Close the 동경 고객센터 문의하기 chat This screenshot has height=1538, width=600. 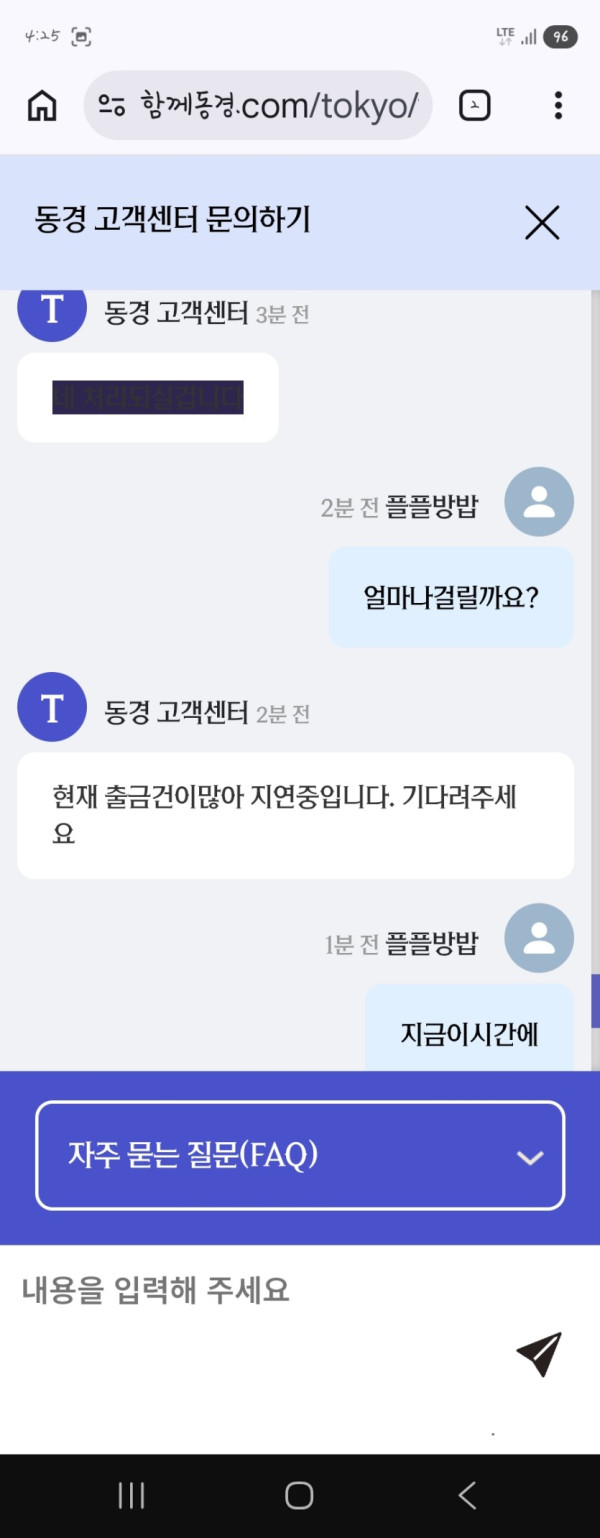coord(542,222)
